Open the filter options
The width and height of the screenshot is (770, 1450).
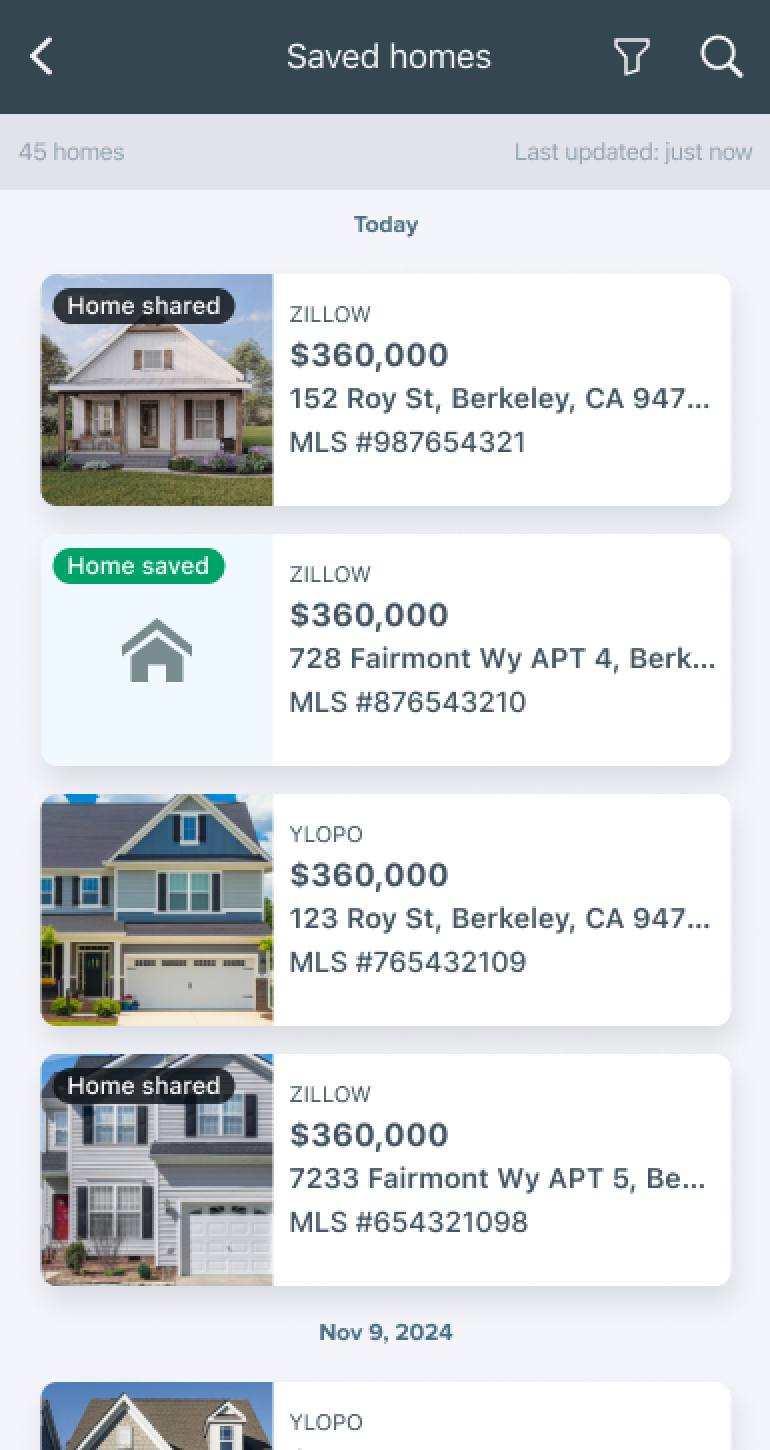click(631, 57)
